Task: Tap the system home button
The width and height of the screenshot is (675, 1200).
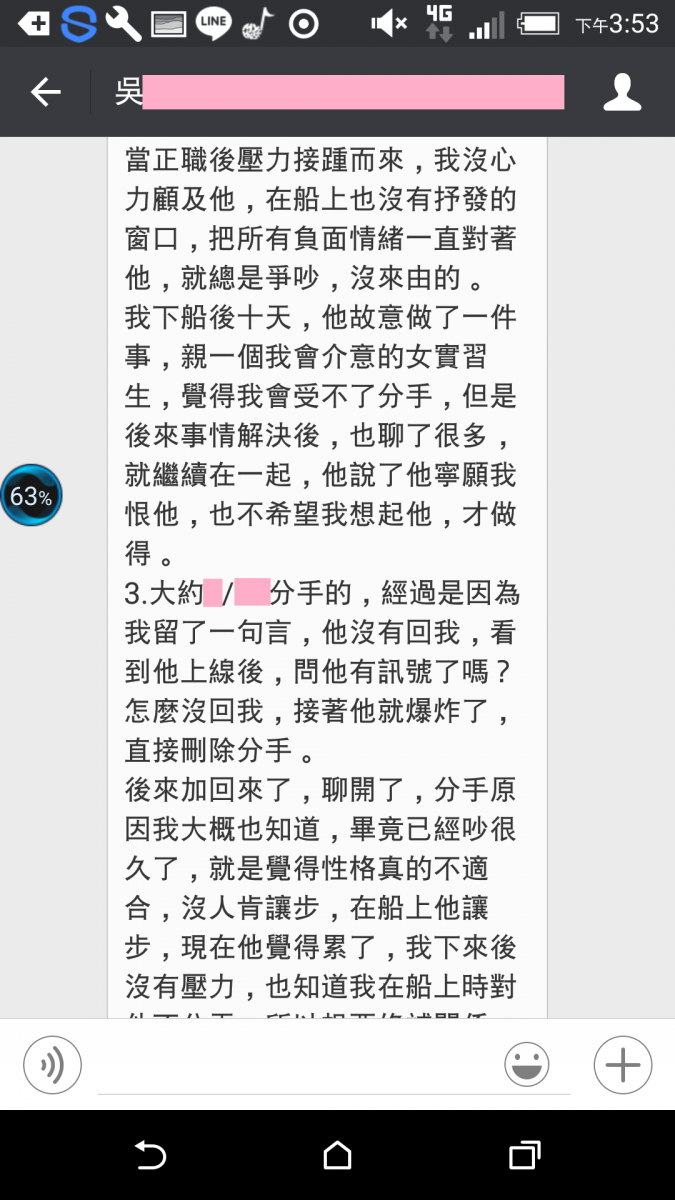Action: point(337,1156)
